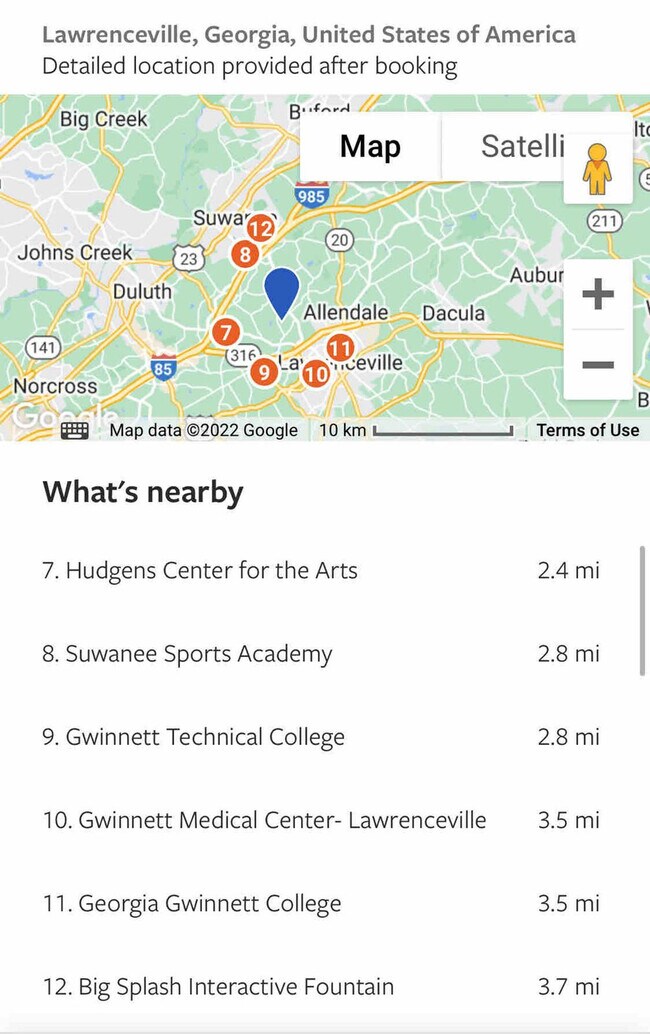The image size is (650, 1034).
Task: Tap map marker number 10
Action: [316, 375]
